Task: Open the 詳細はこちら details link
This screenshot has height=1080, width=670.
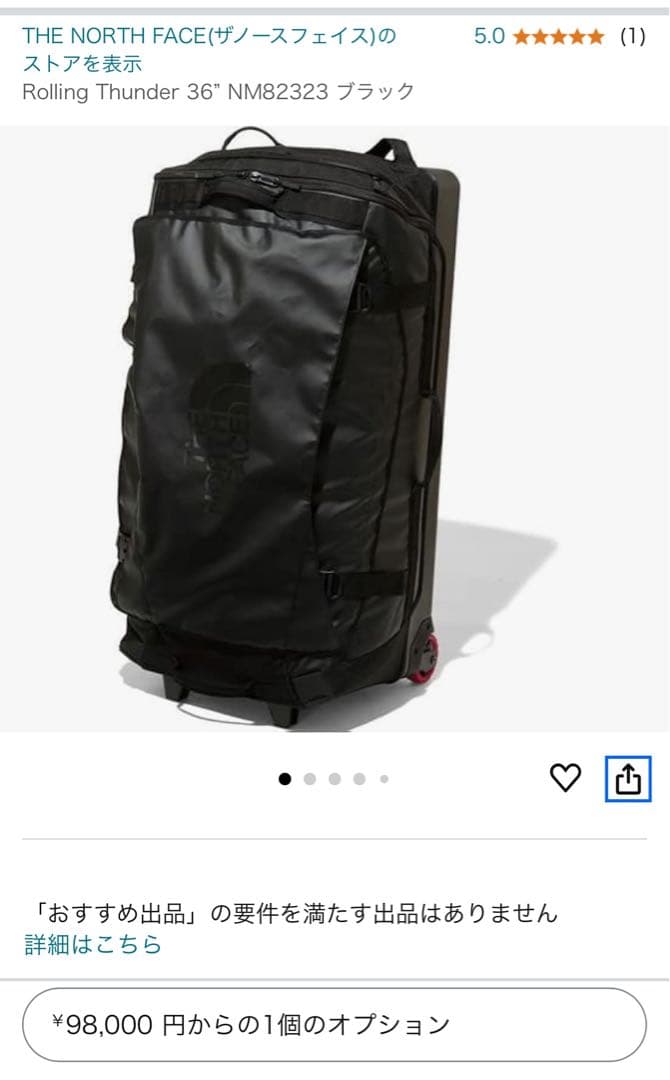Action: coord(93,945)
